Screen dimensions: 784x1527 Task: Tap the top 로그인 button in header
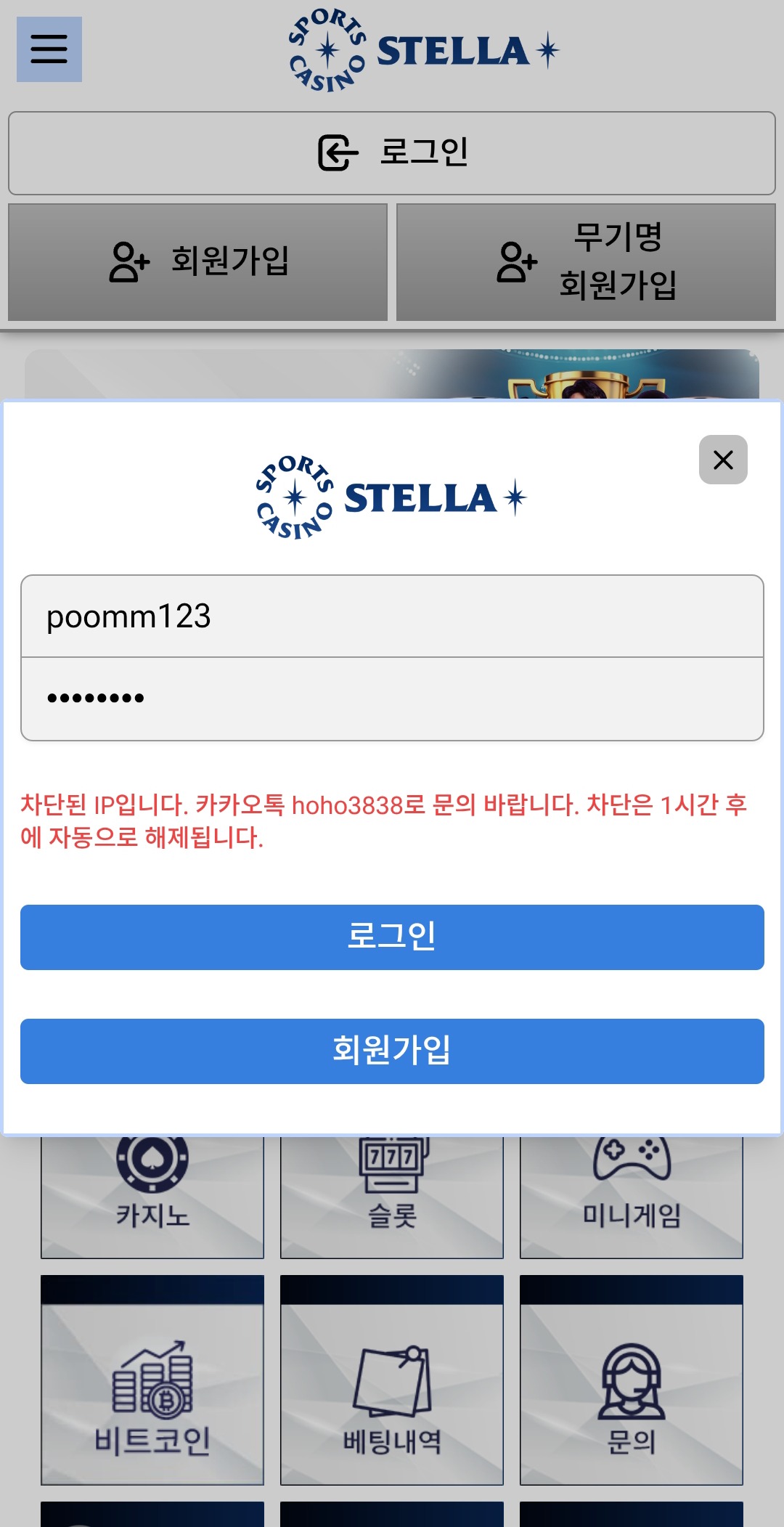coord(392,153)
